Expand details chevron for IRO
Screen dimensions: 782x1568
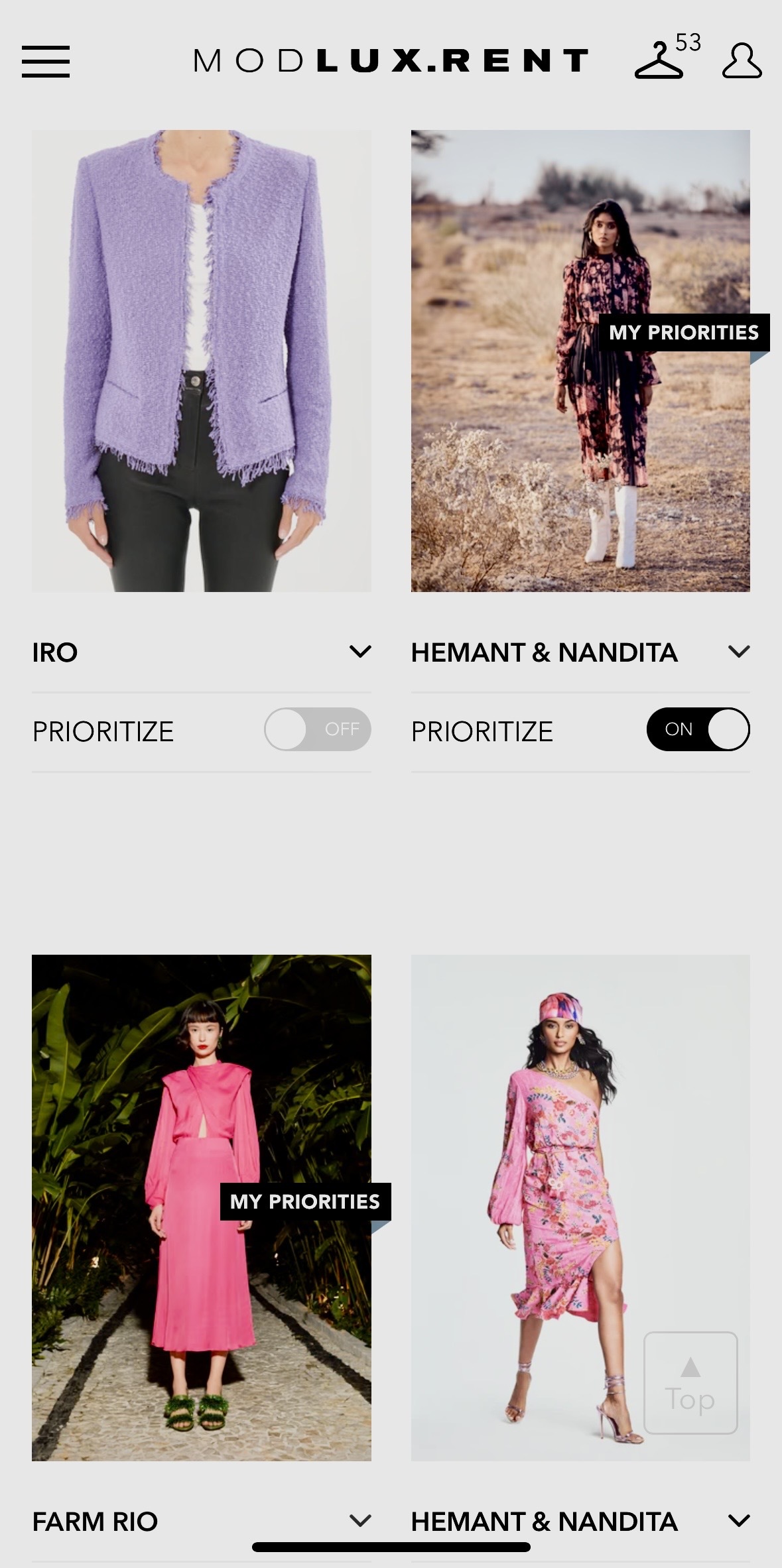coord(360,652)
